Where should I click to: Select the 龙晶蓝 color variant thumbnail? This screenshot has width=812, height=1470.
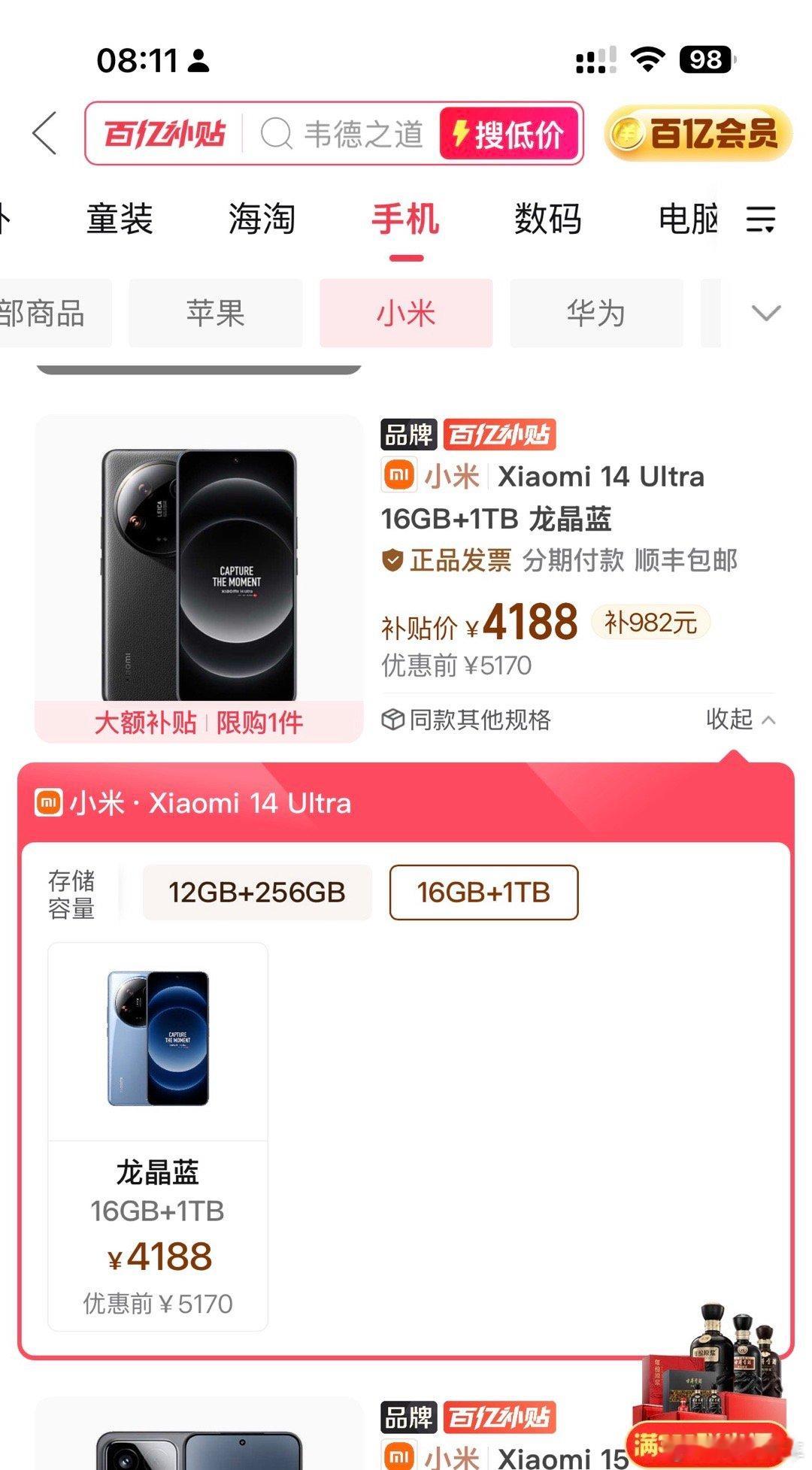[158, 1036]
